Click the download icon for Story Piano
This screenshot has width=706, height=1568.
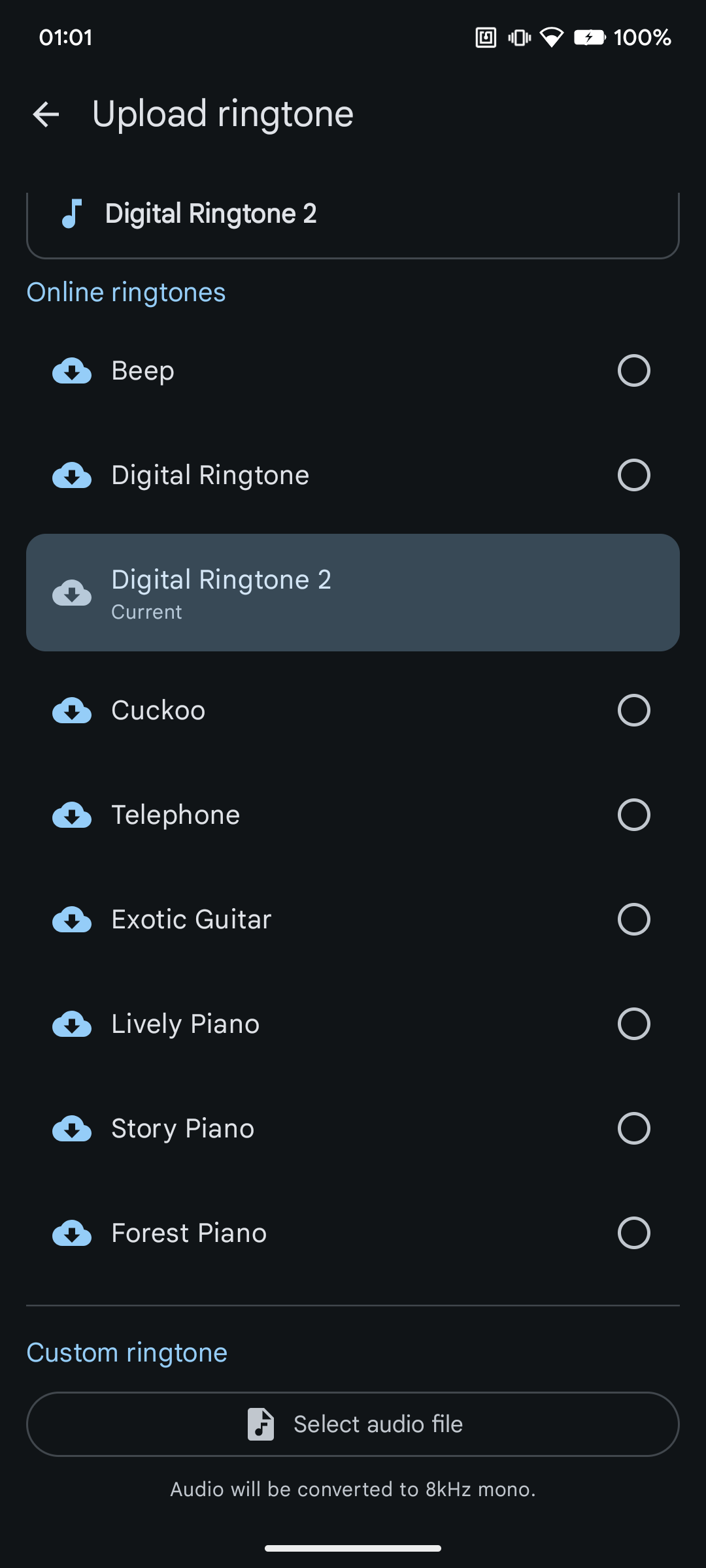click(x=73, y=1128)
